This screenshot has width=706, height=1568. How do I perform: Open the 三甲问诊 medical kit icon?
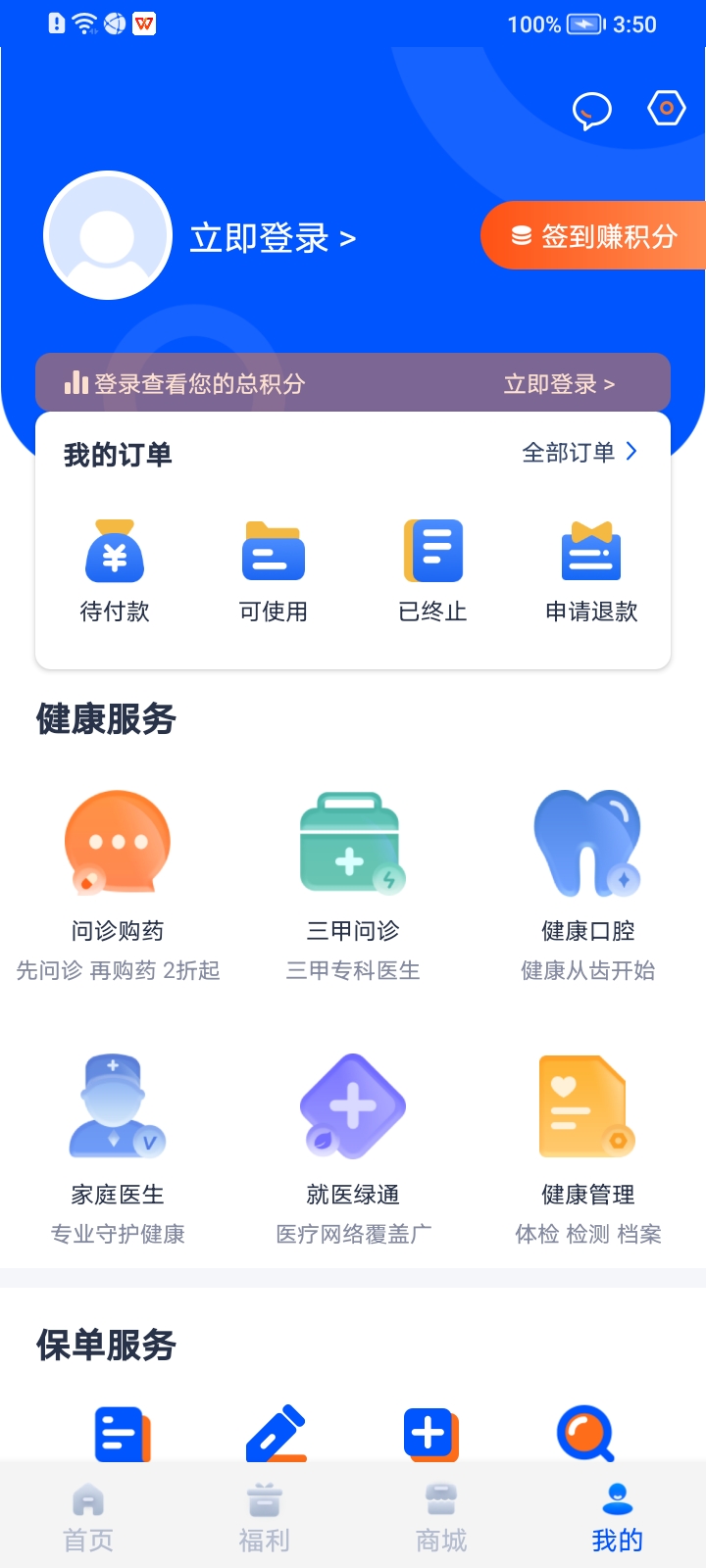[x=352, y=843]
